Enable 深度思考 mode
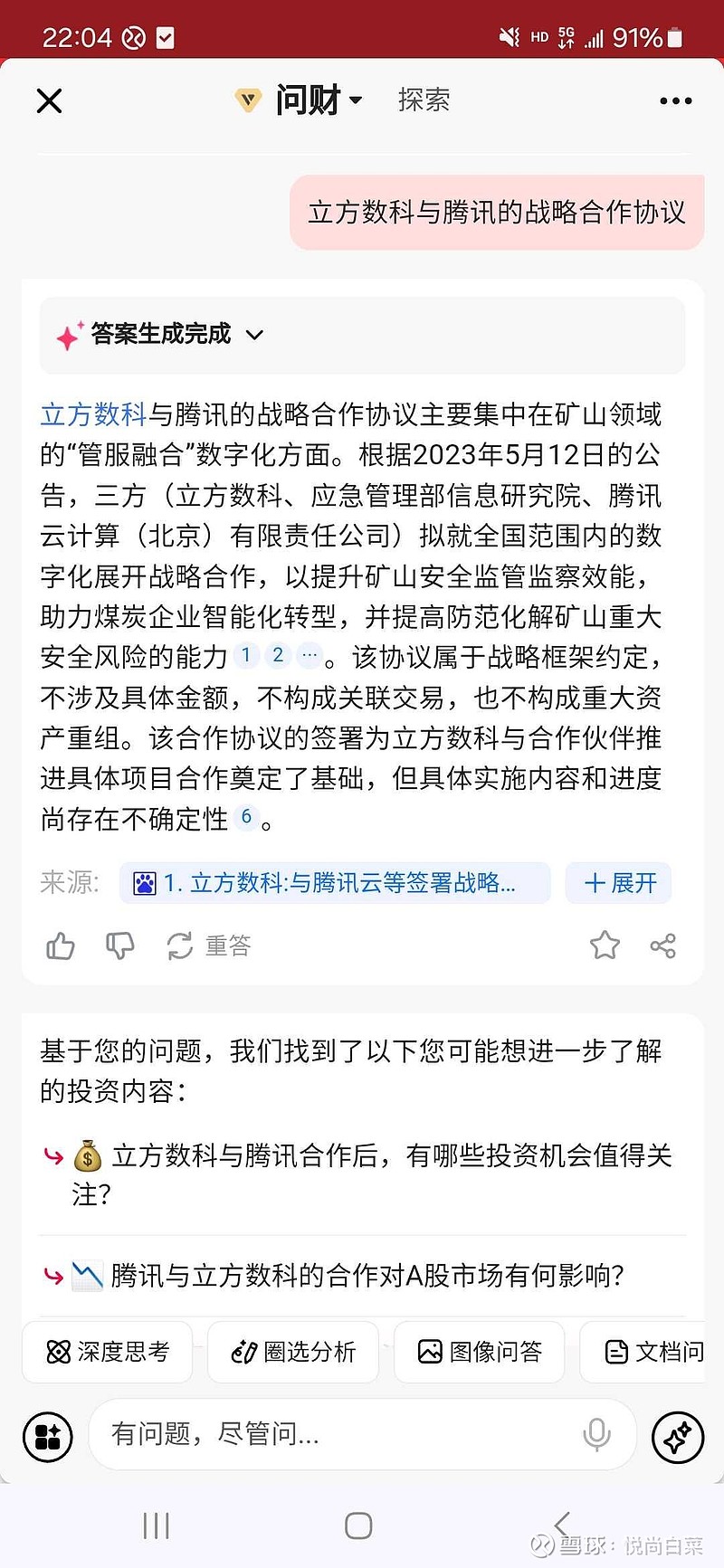The image size is (724, 1568). (108, 1352)
